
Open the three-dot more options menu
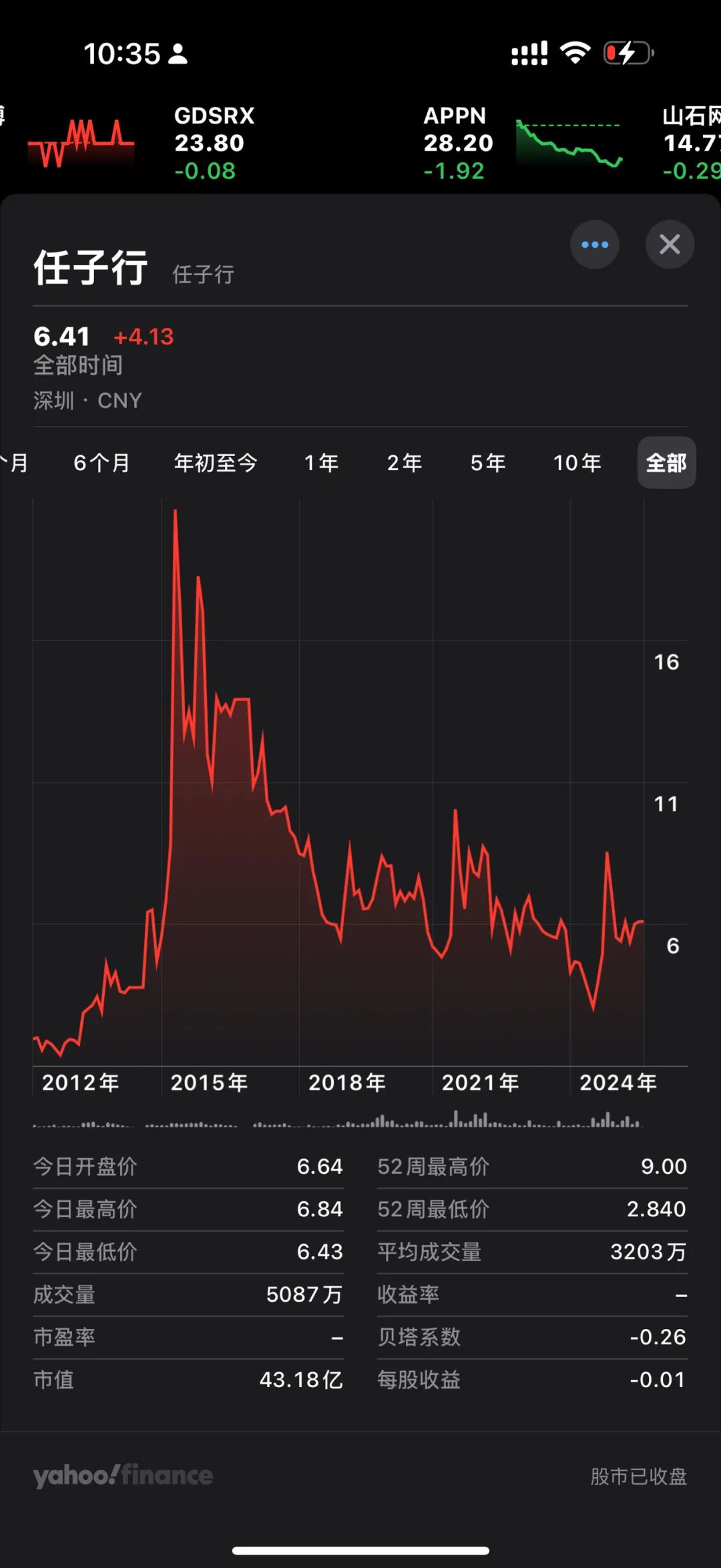pyautogui.click(x=594, y=244)
